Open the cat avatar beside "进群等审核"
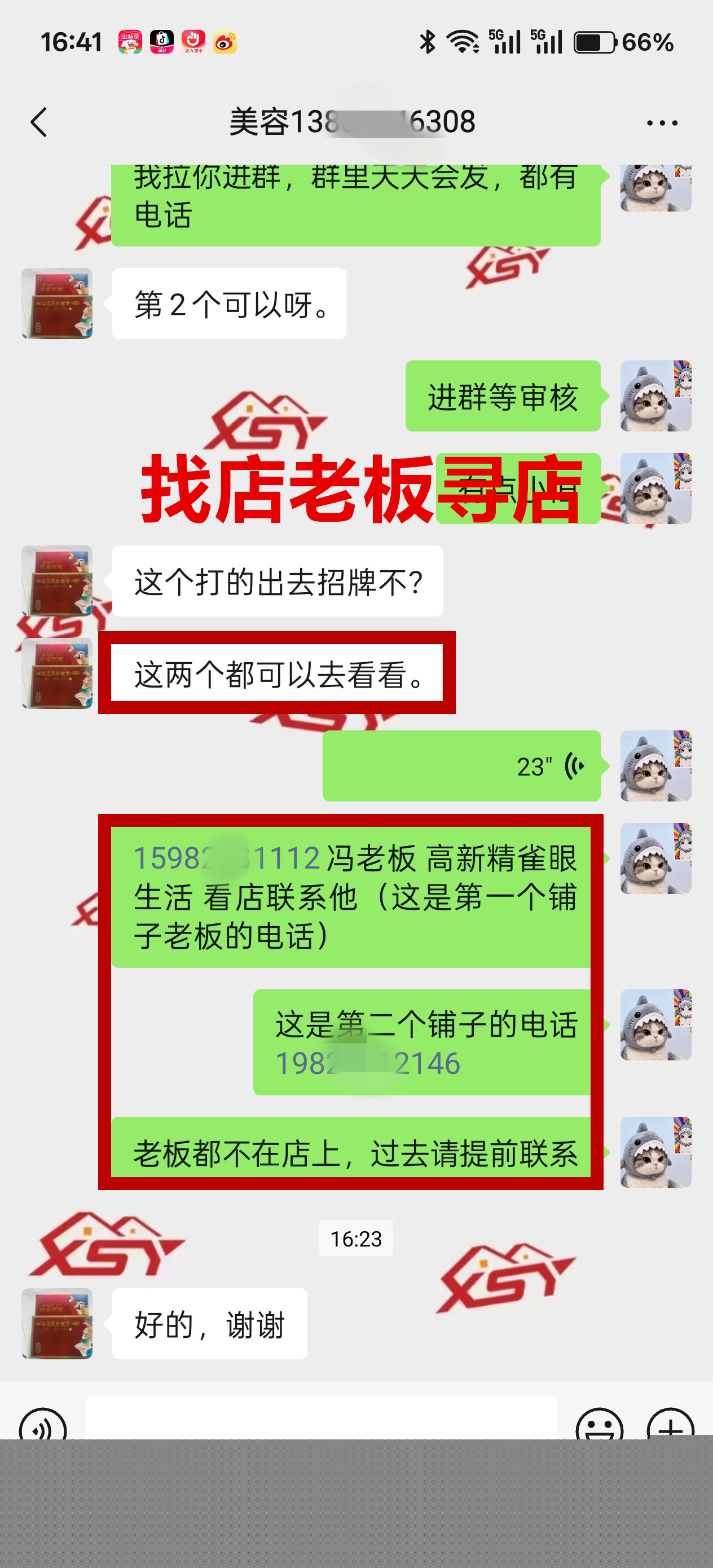This screenshot has height=1568, width=713. [655, 395]
